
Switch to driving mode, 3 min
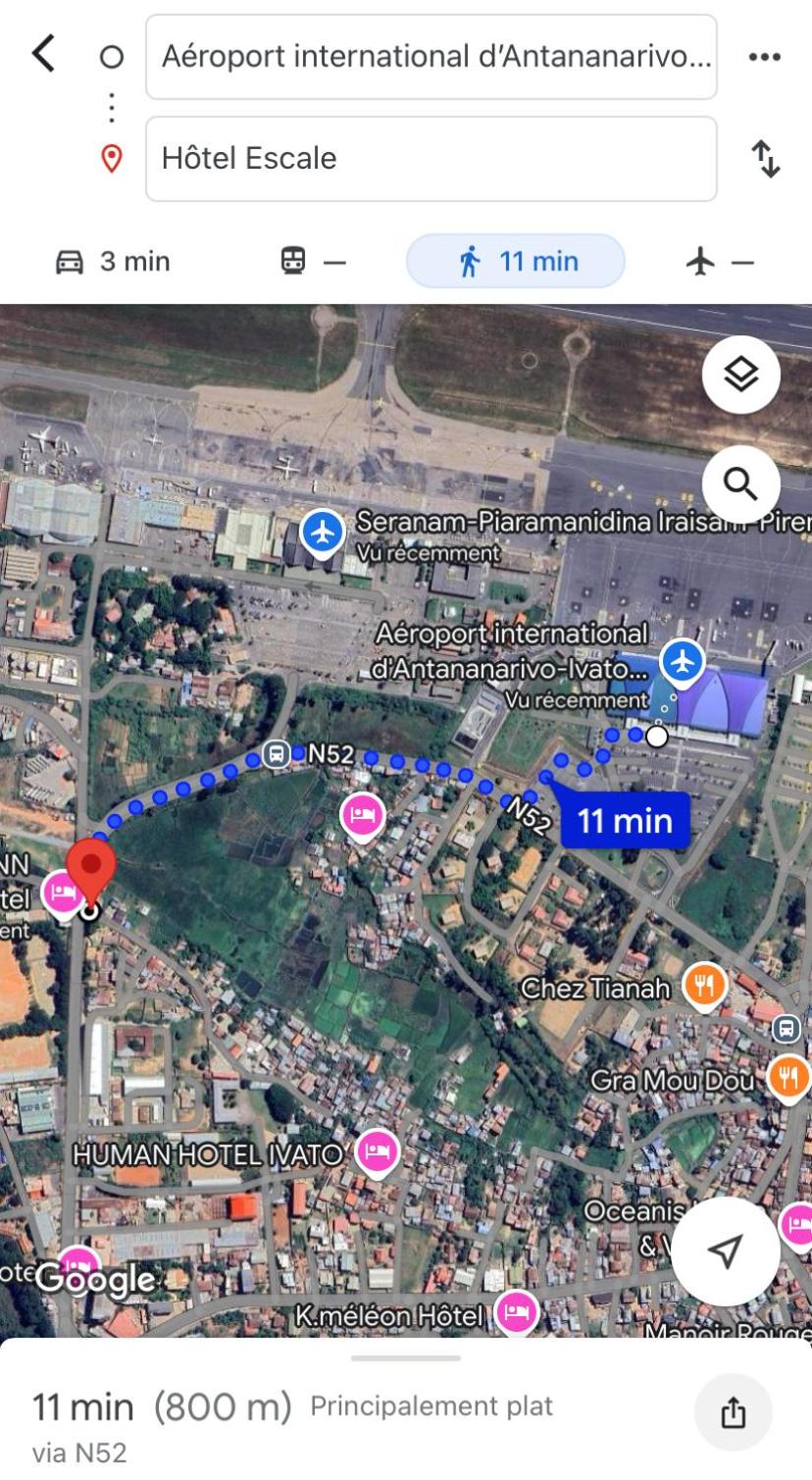point(114,262)
